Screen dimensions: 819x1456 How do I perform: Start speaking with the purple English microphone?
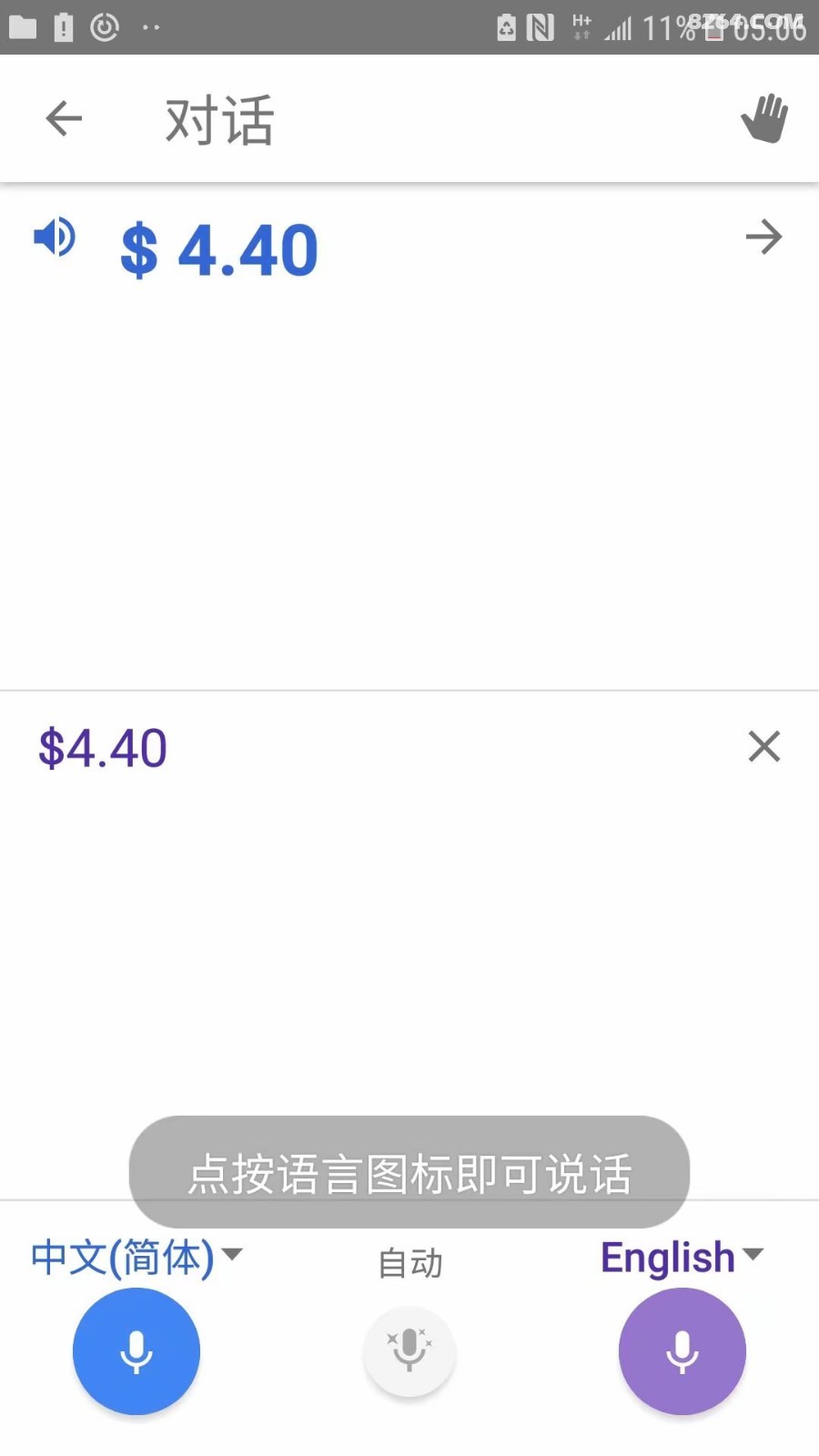(682, 1351)
